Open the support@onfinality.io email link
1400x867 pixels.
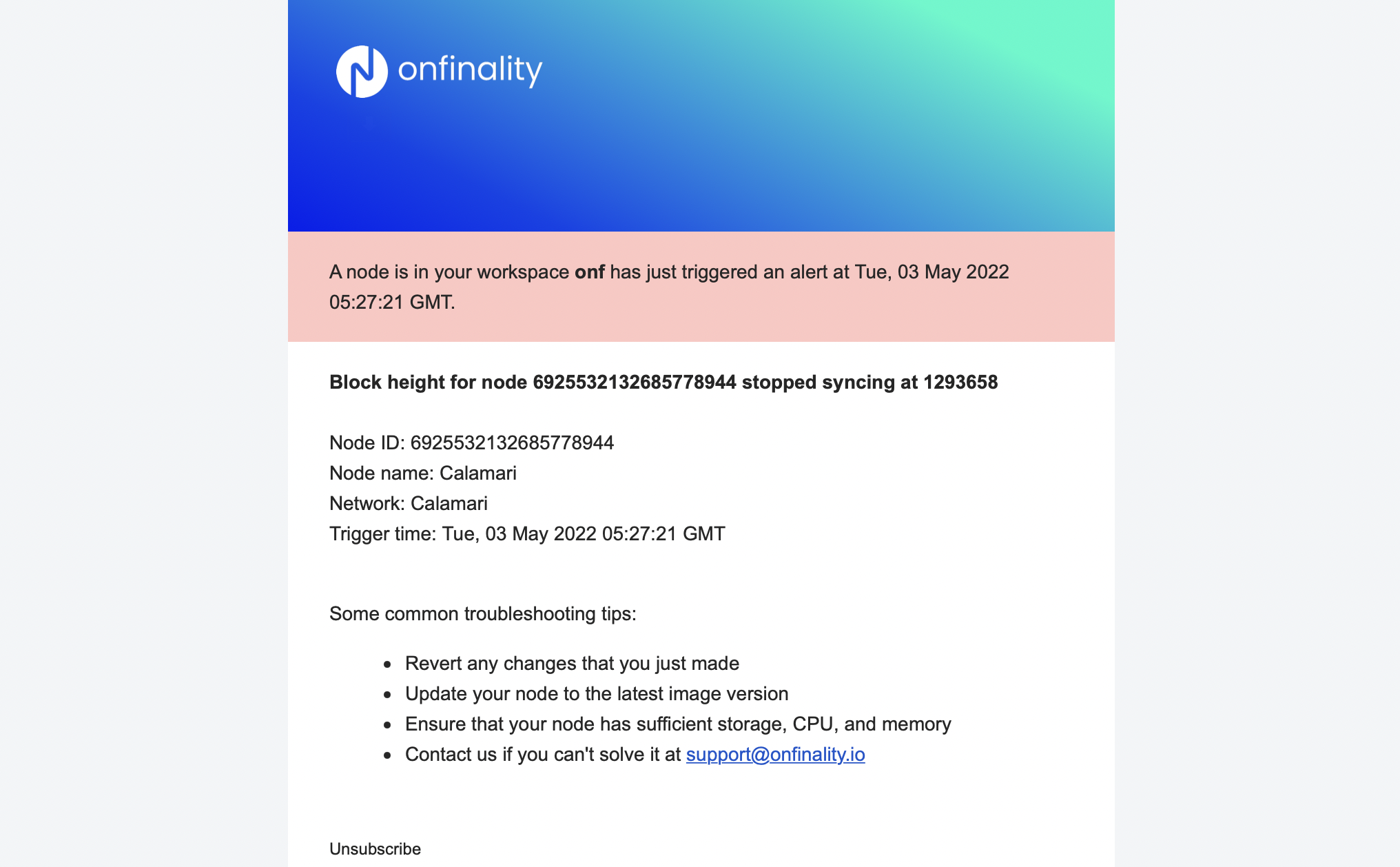coord(775,754)
